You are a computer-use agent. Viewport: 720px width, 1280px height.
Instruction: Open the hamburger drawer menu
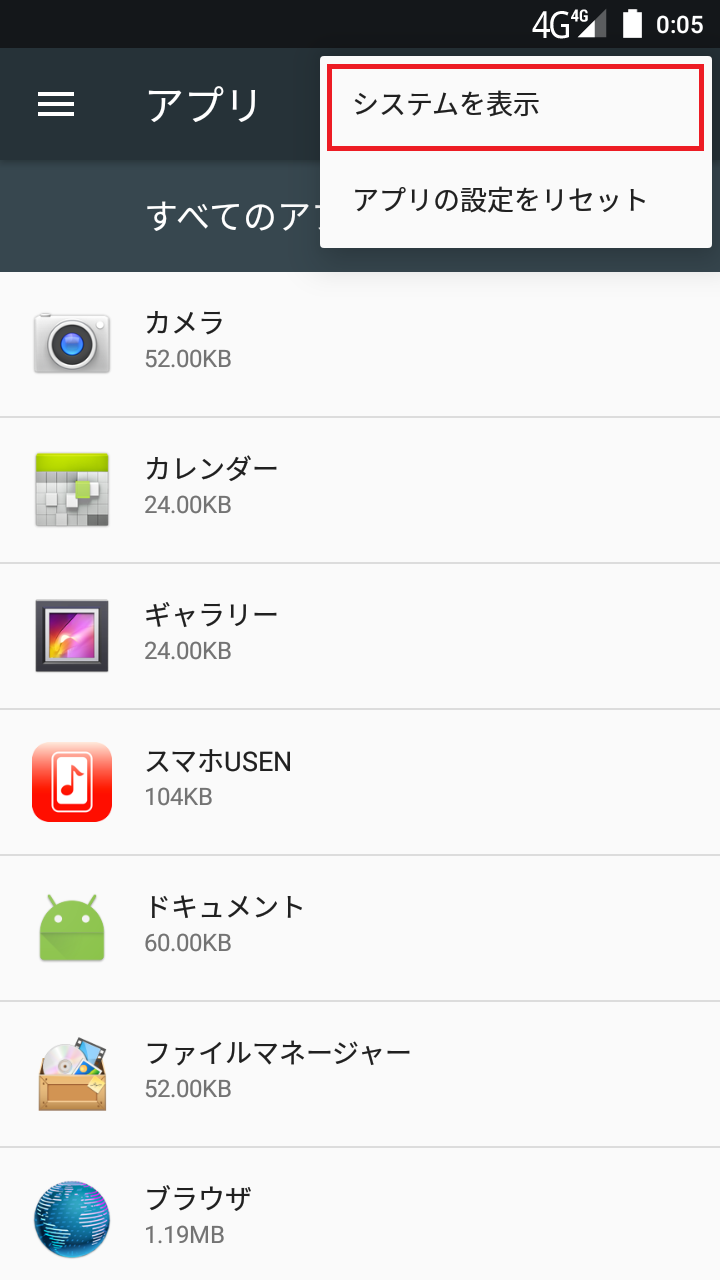click(56, 104)
